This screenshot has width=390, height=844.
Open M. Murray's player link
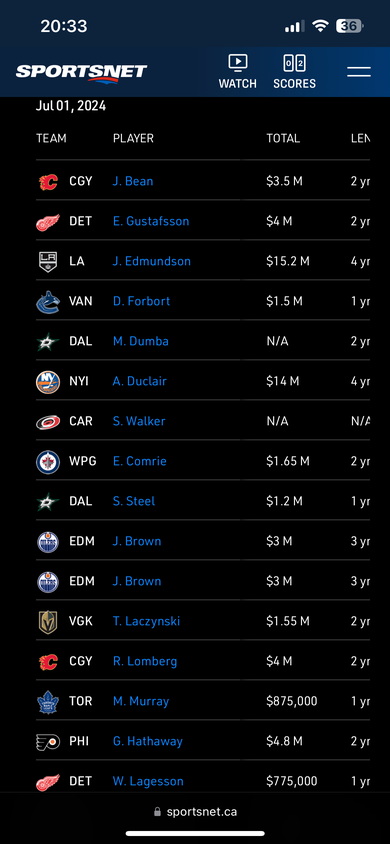[x=141, y=701]
